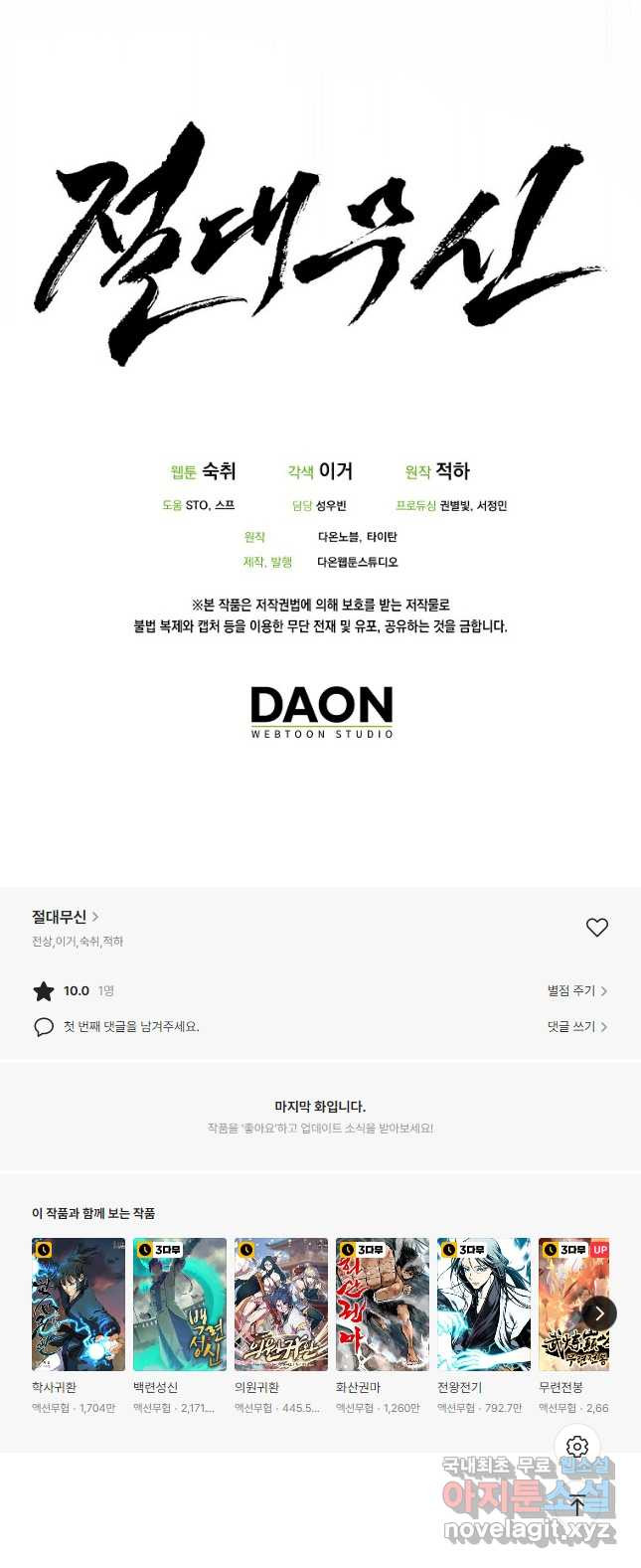Open the 백련성신 recommendation
This screenshot has height=1568, width=641.
(x=180, y=1305)
